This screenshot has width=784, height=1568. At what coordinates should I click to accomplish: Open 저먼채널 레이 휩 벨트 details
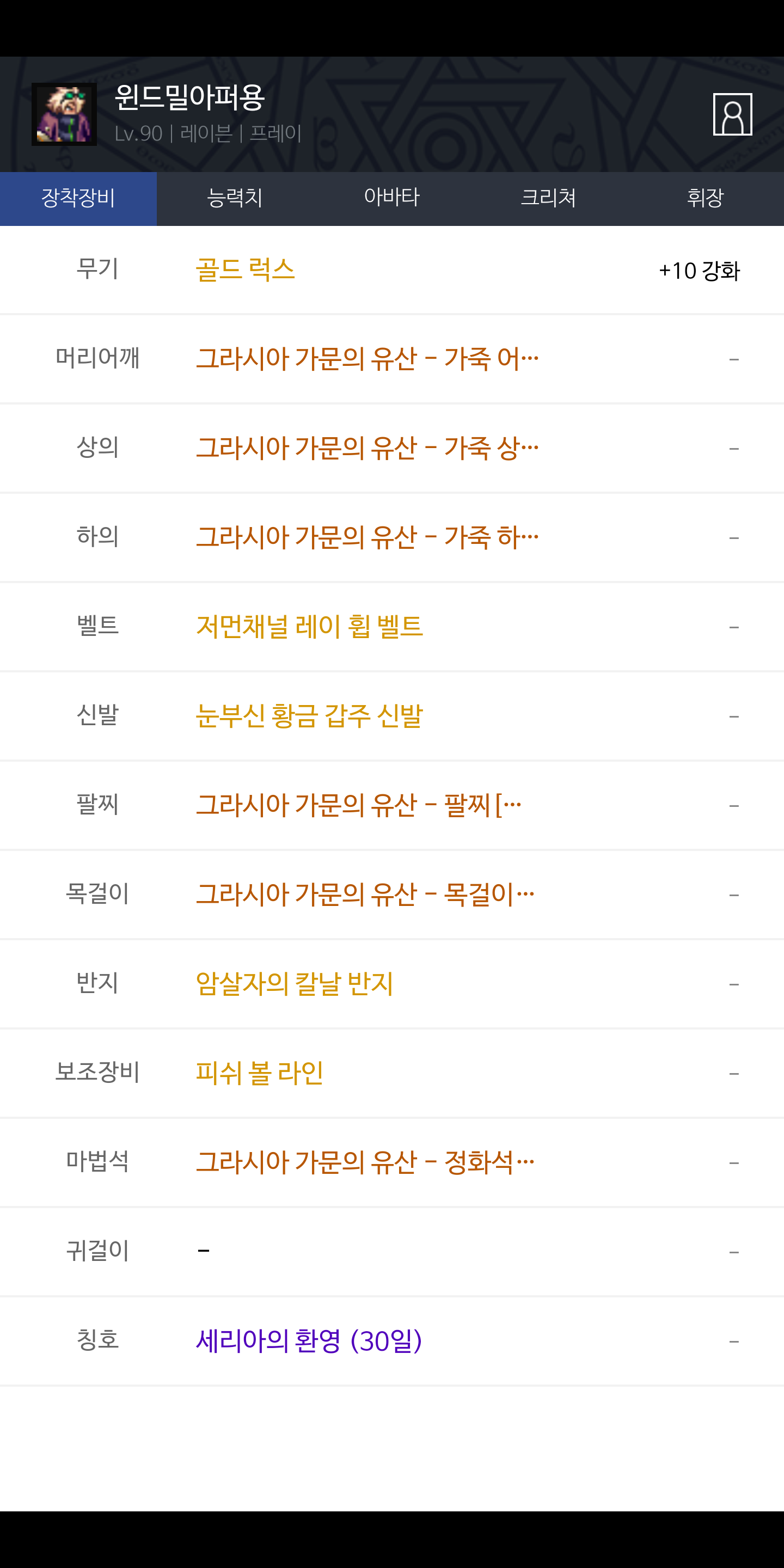309,626
